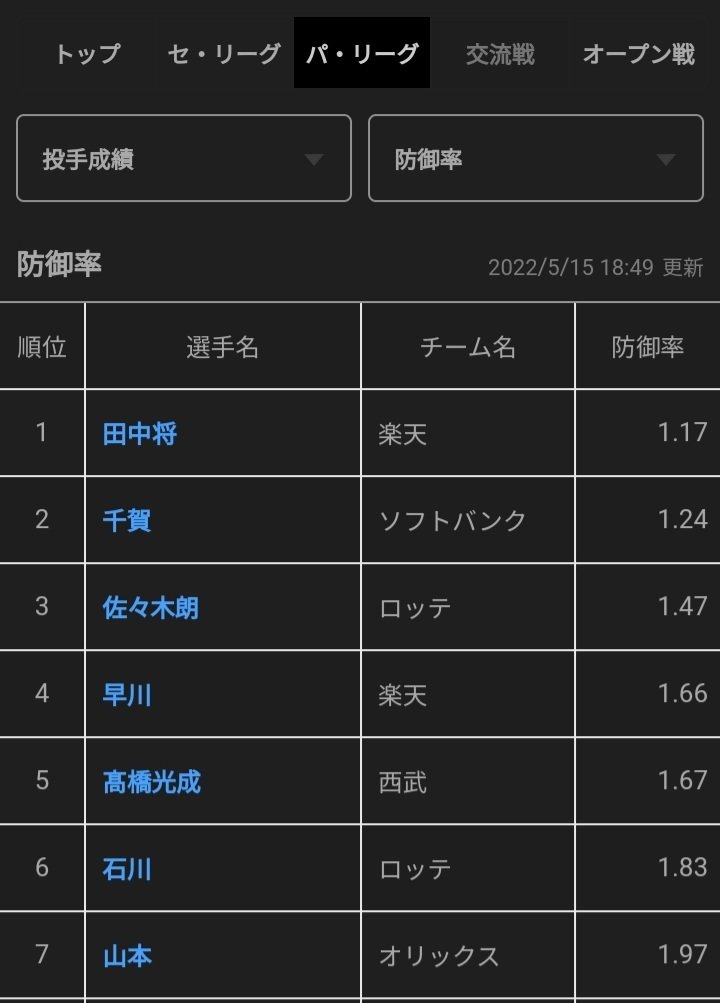
Task: Select the player link 石川
Action: point(127,868)
